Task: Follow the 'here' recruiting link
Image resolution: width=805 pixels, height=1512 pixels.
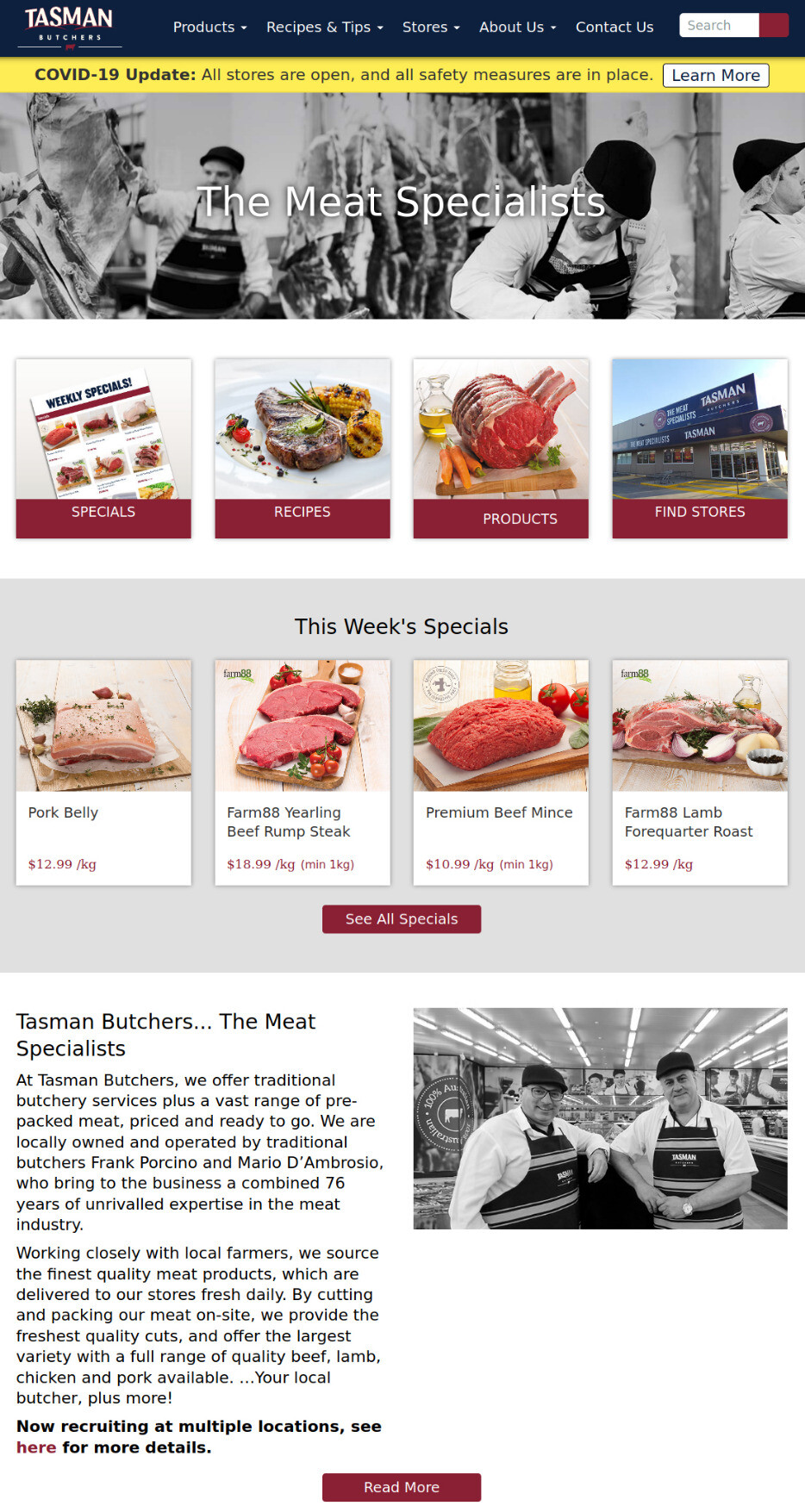Action: click(36, 1447)
